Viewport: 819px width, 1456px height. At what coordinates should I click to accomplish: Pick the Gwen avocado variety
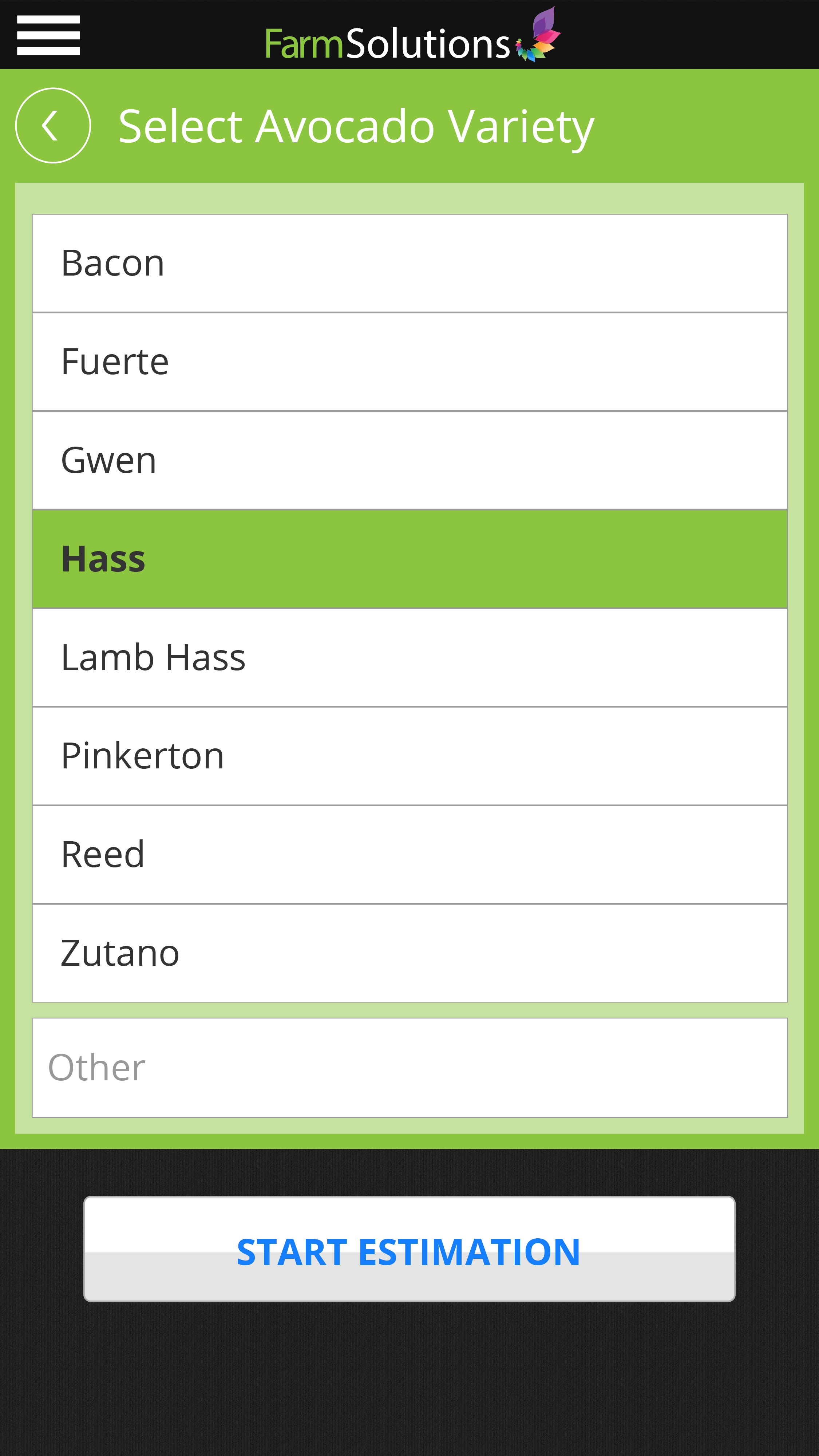[x=409, y=460]
